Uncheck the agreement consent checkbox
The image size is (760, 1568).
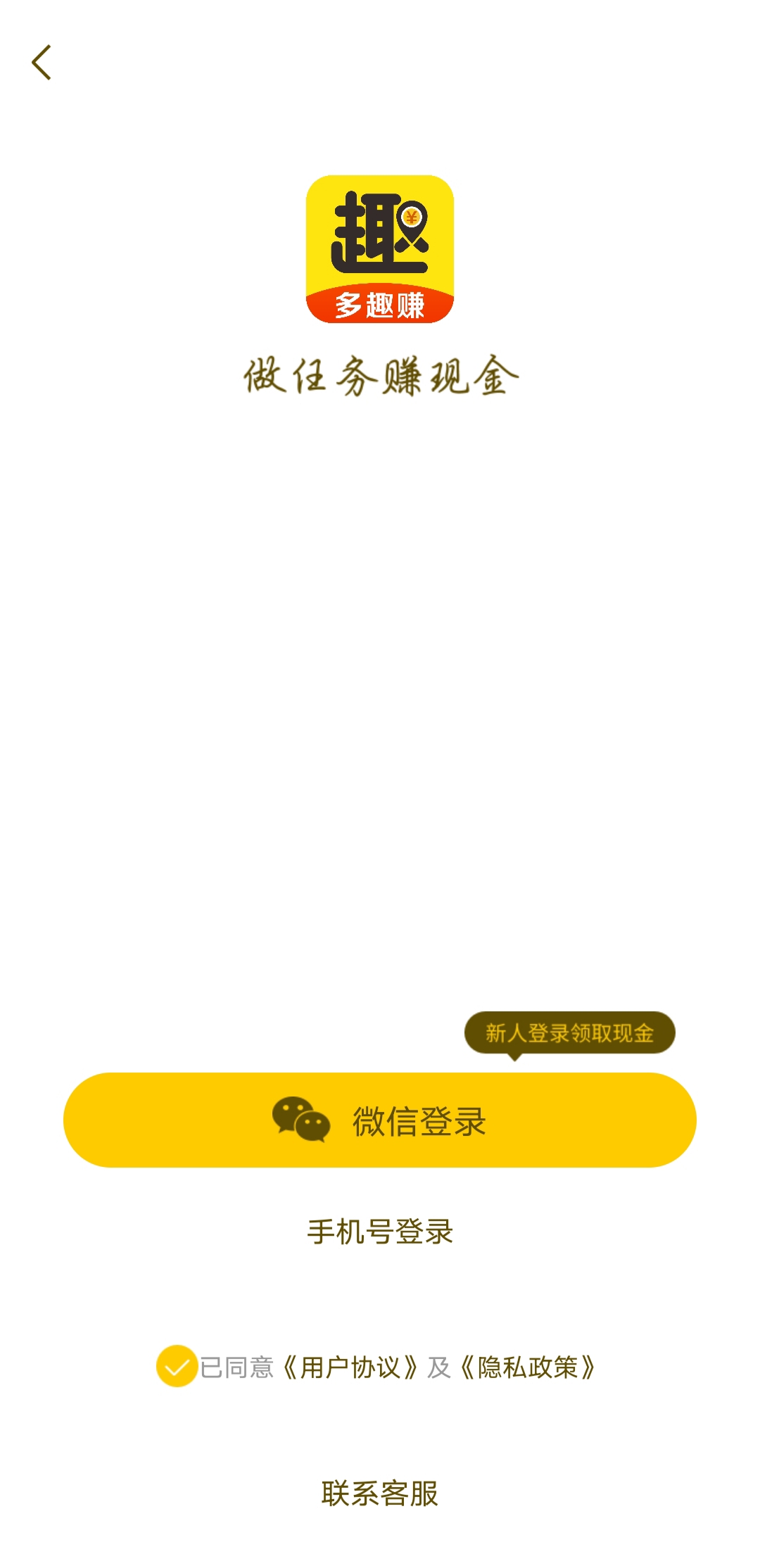[177, 1366]
